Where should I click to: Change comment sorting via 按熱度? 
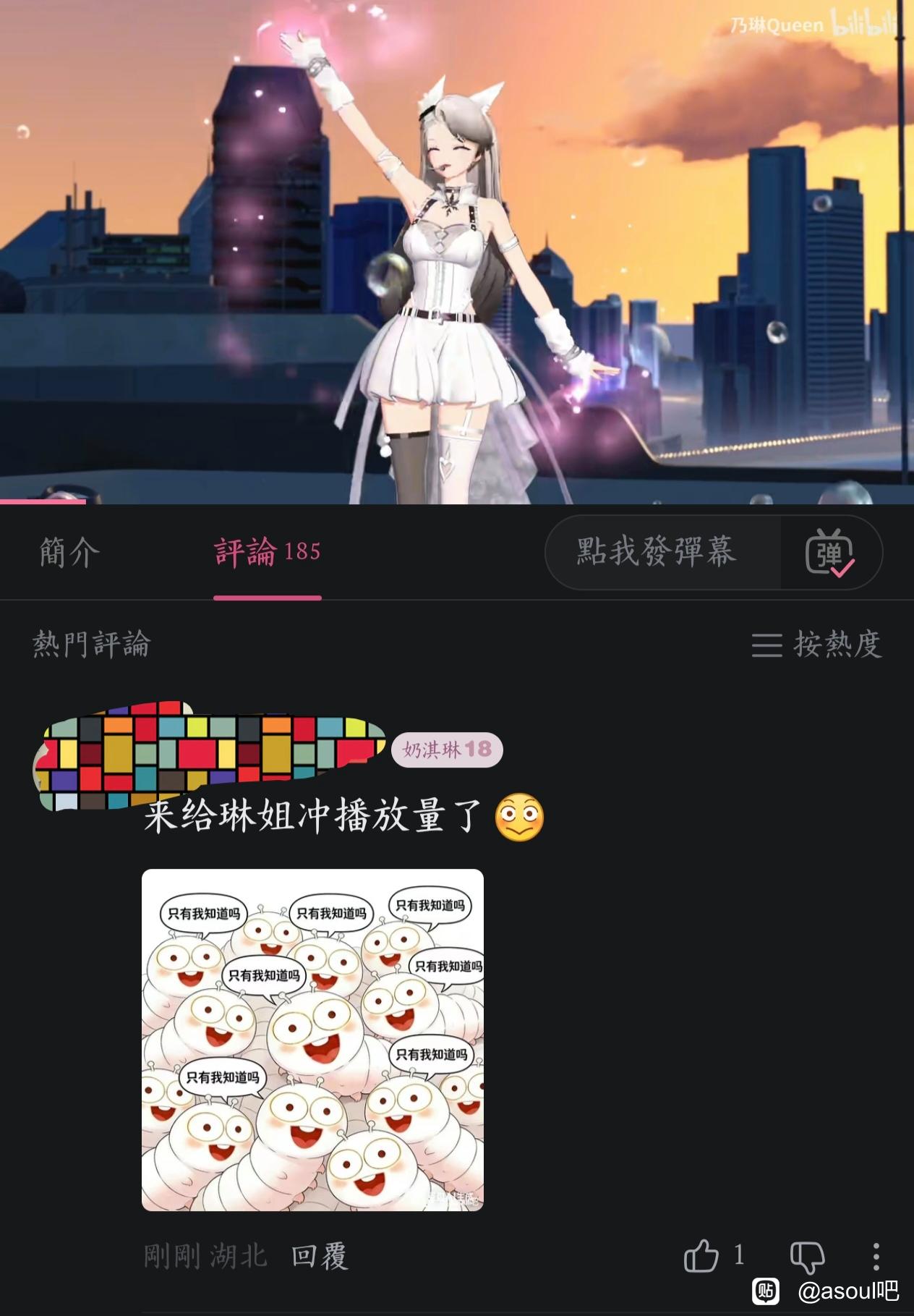[x=817, y=643]
